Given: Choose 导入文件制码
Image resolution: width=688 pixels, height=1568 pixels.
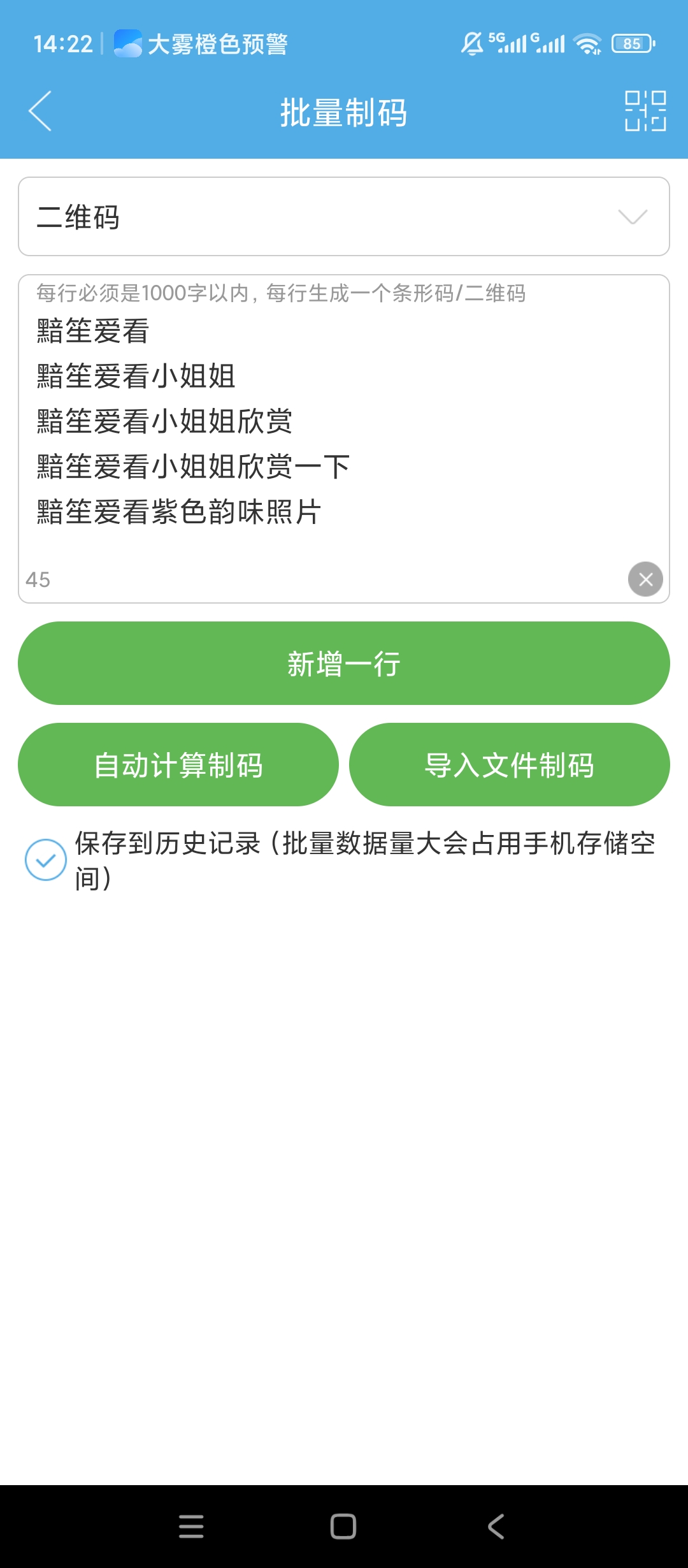Looking at the screenshot, I should point(510,764).
